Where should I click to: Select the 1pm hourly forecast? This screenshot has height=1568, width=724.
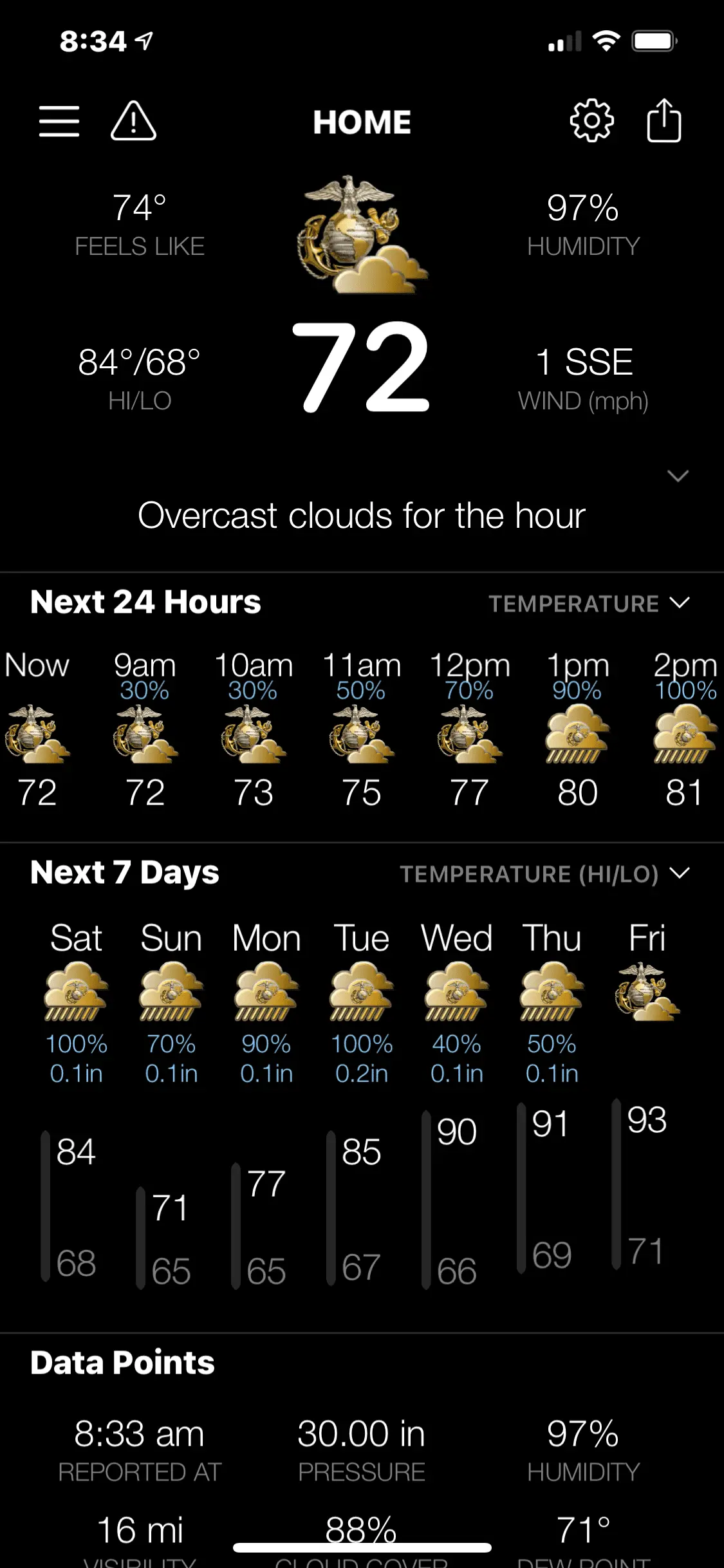click(x=577, y=731)
